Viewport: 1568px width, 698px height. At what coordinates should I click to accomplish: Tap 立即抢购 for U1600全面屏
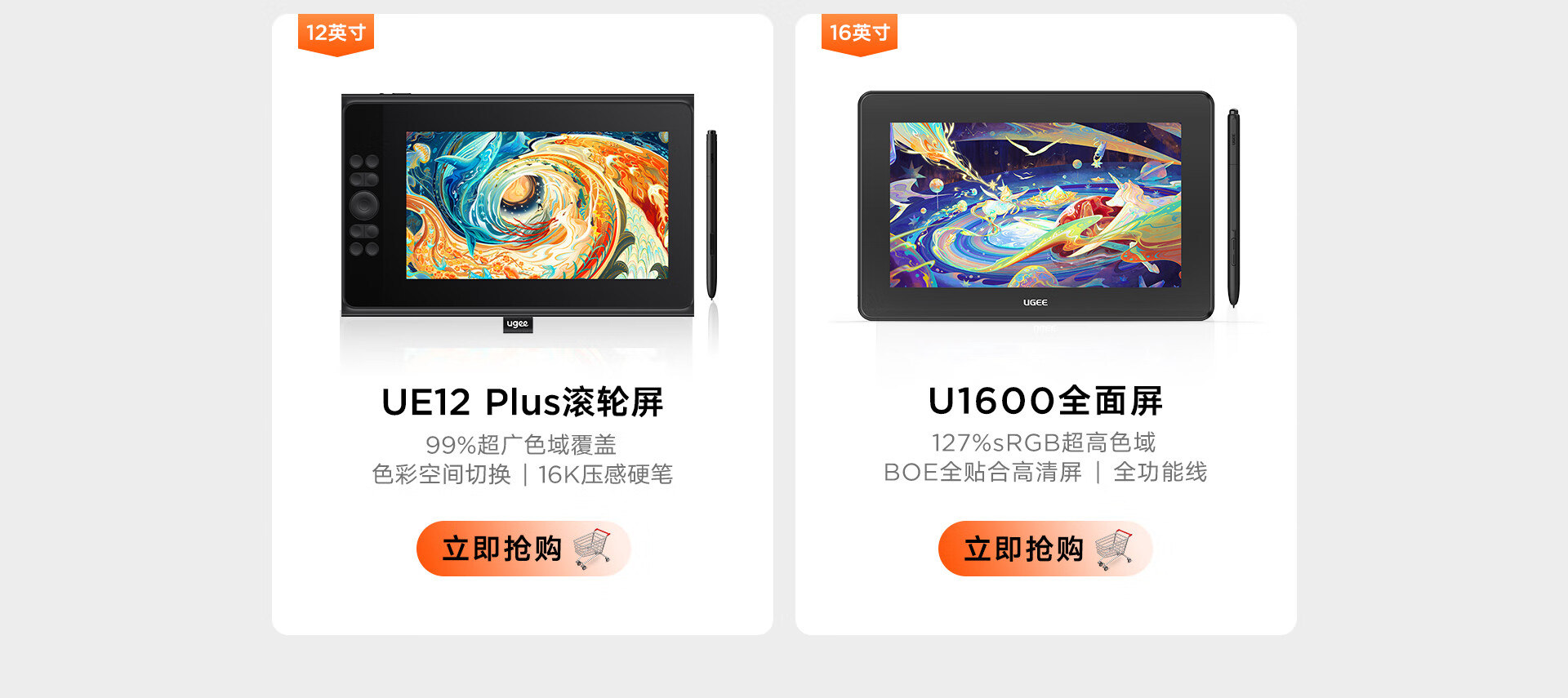tap(1045, 549)
